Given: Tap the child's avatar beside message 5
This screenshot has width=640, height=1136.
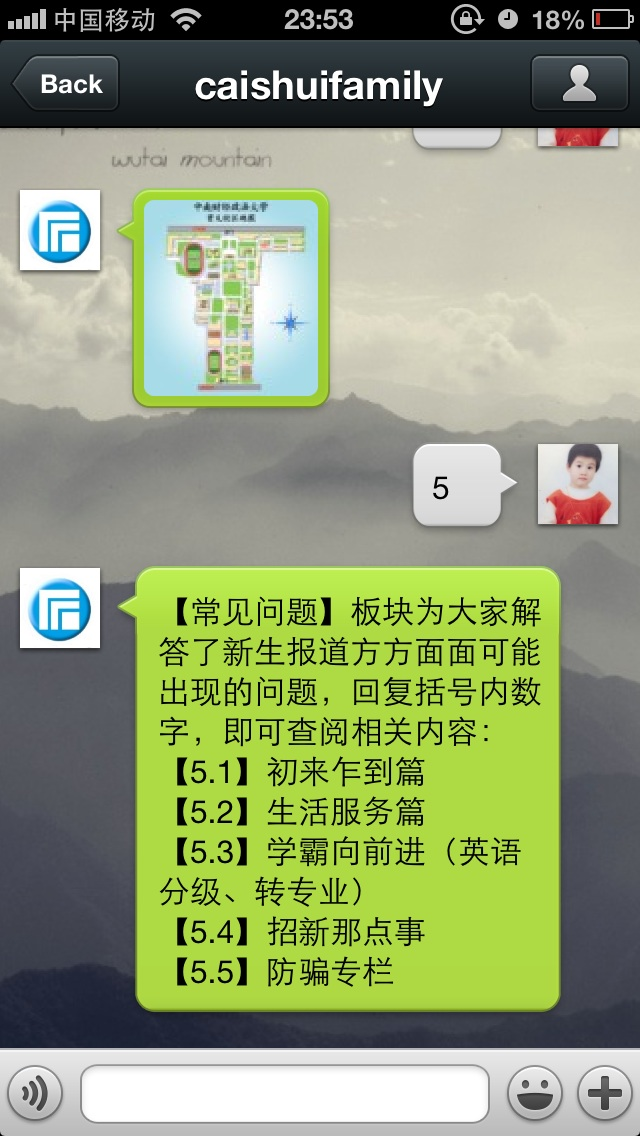Looking at the screenshot, I should 578,485.
